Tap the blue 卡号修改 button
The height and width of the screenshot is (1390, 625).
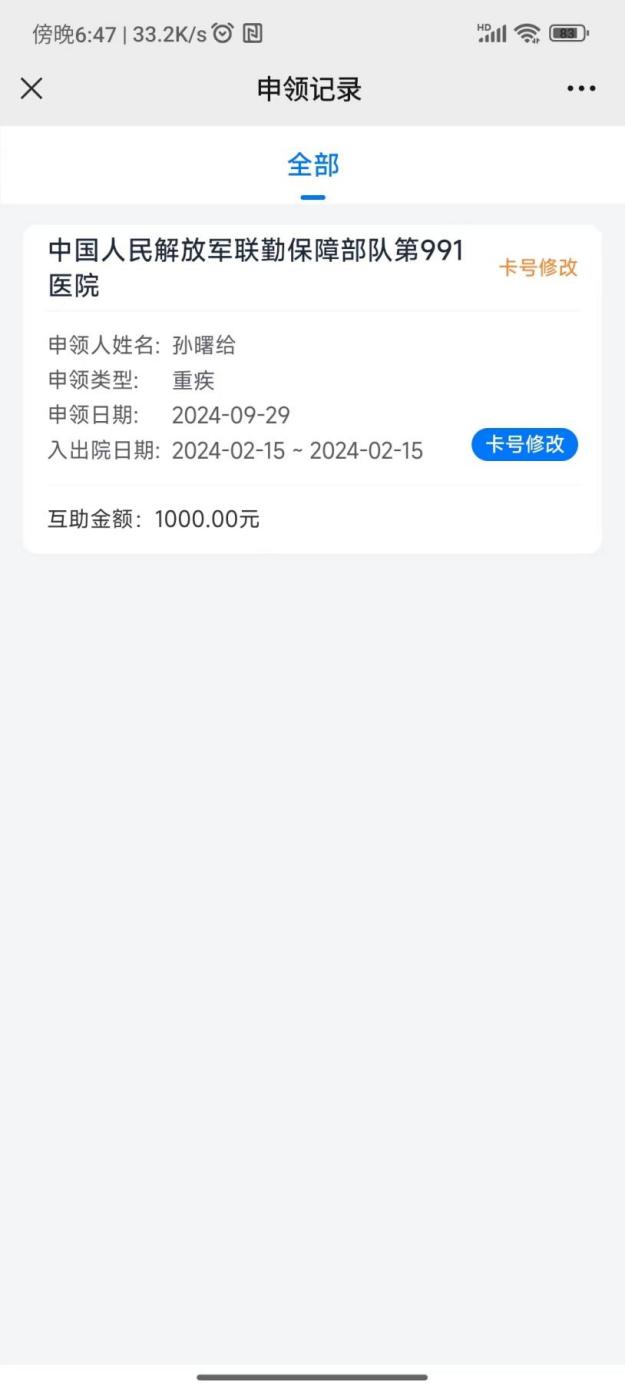tap(525, 445)
